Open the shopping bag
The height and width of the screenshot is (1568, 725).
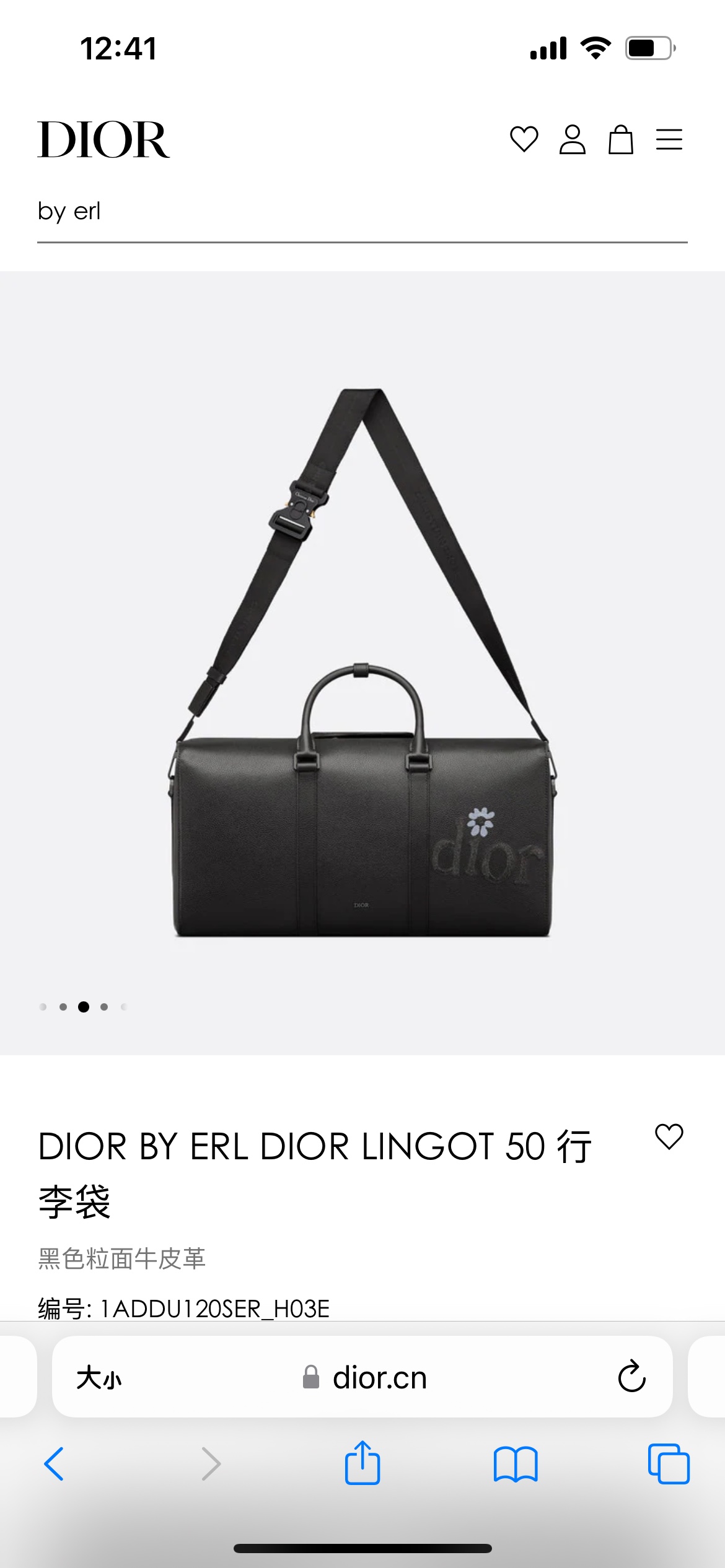[620, 139]
